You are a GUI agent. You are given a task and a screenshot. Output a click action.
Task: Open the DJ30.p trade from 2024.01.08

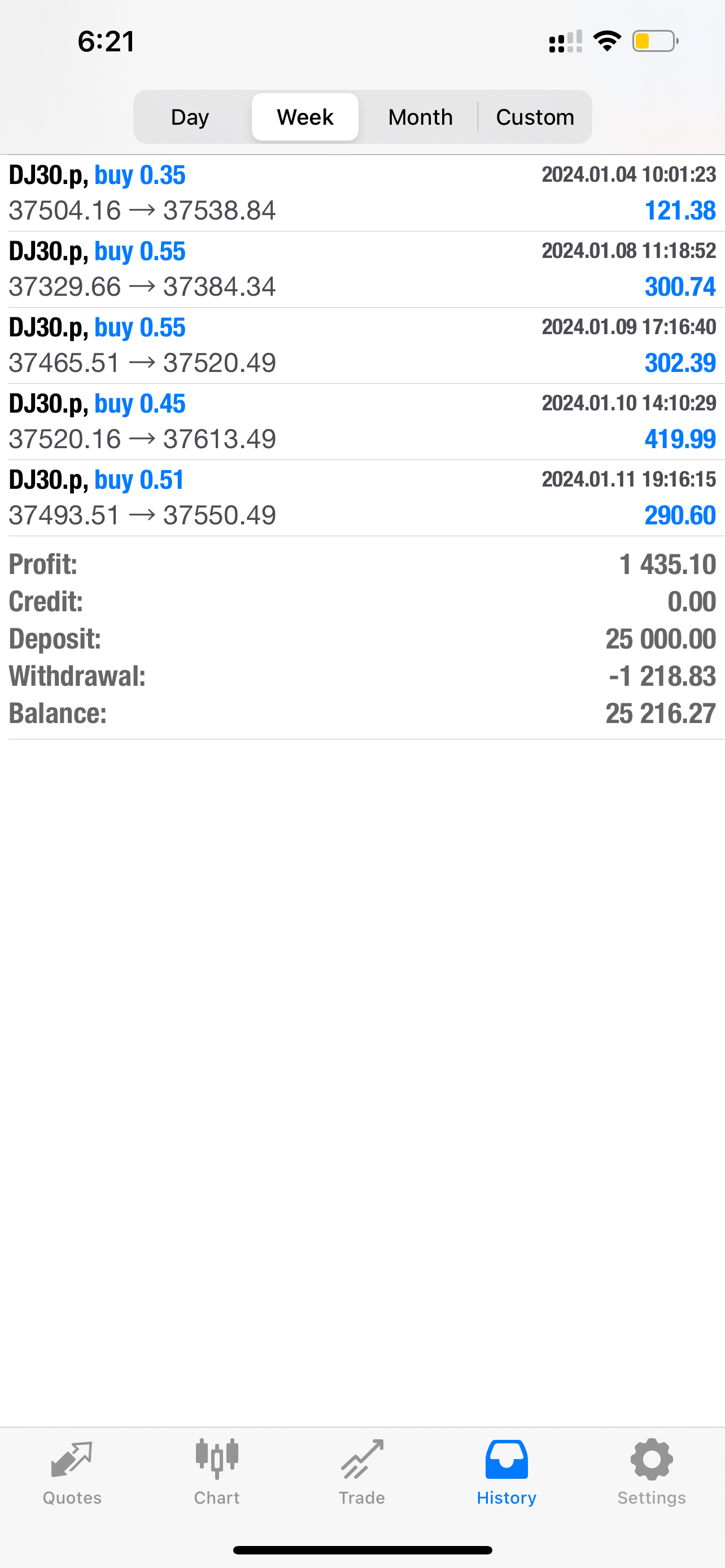pos(362,269)
